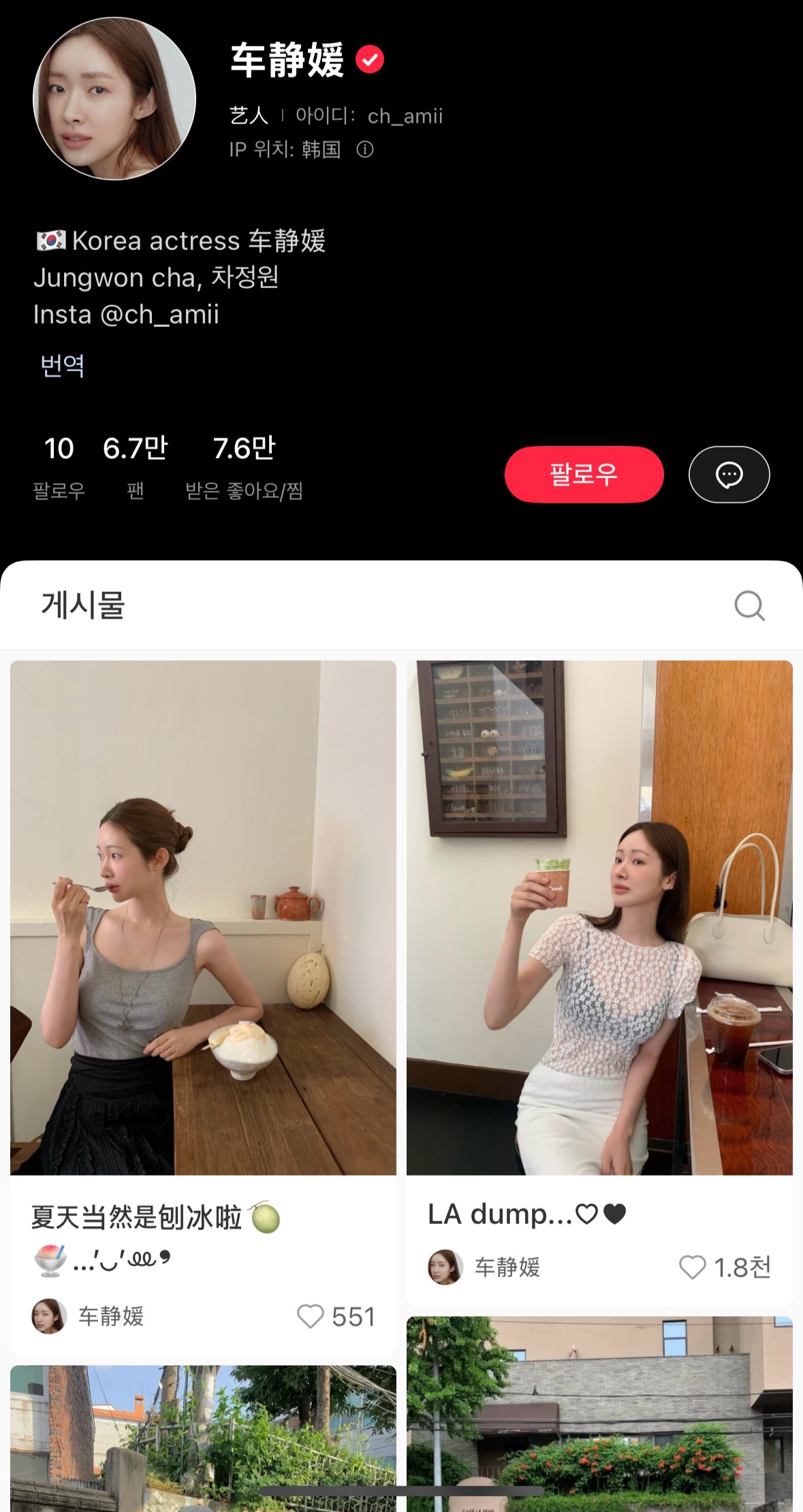Open the LA dump post

pos(599,917)
